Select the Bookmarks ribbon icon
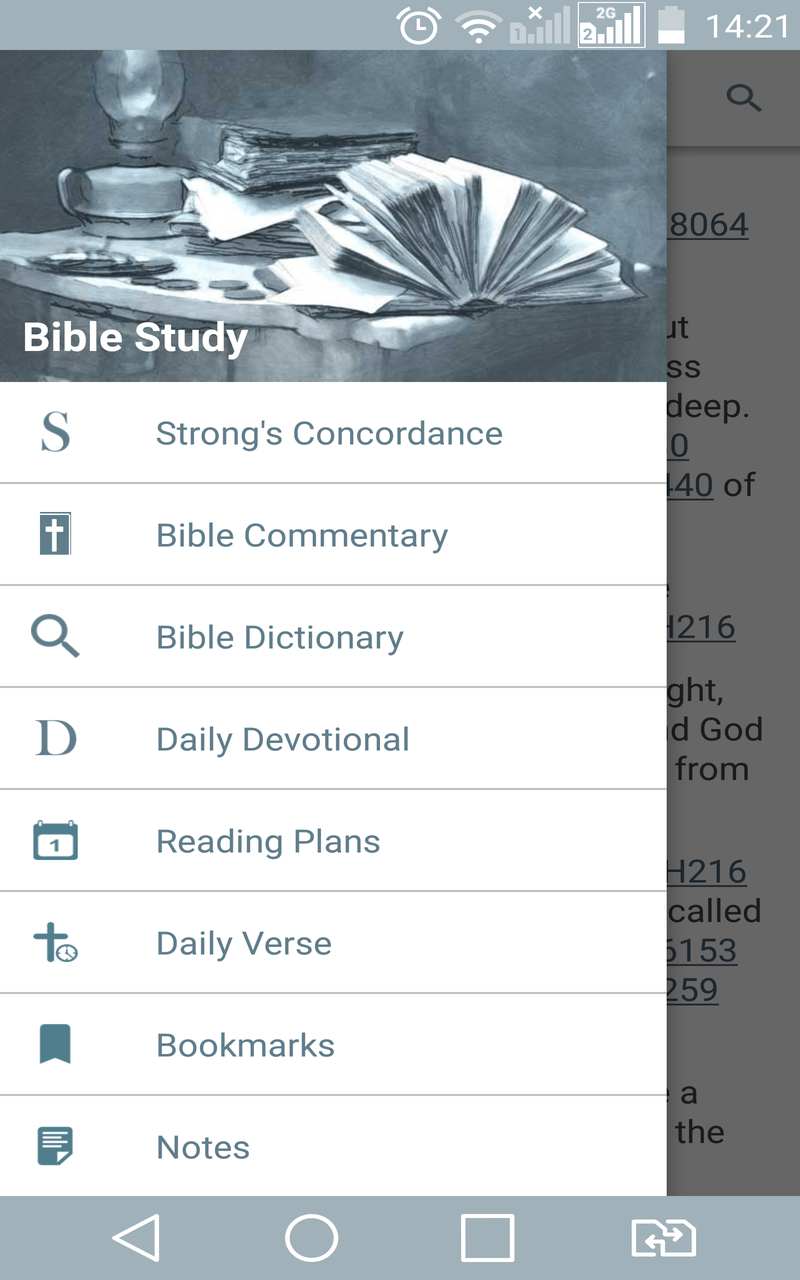The width and height of the screenshot is (800, 1280). pyautogui.click(x=55, y=1045)
